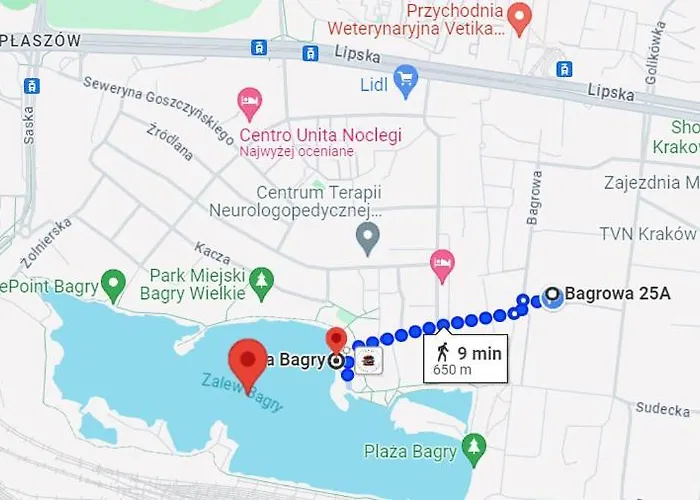
Task: Tap the Centrum Terapii Neurologopedycznej grey pin
Action: tap(368, 238)
